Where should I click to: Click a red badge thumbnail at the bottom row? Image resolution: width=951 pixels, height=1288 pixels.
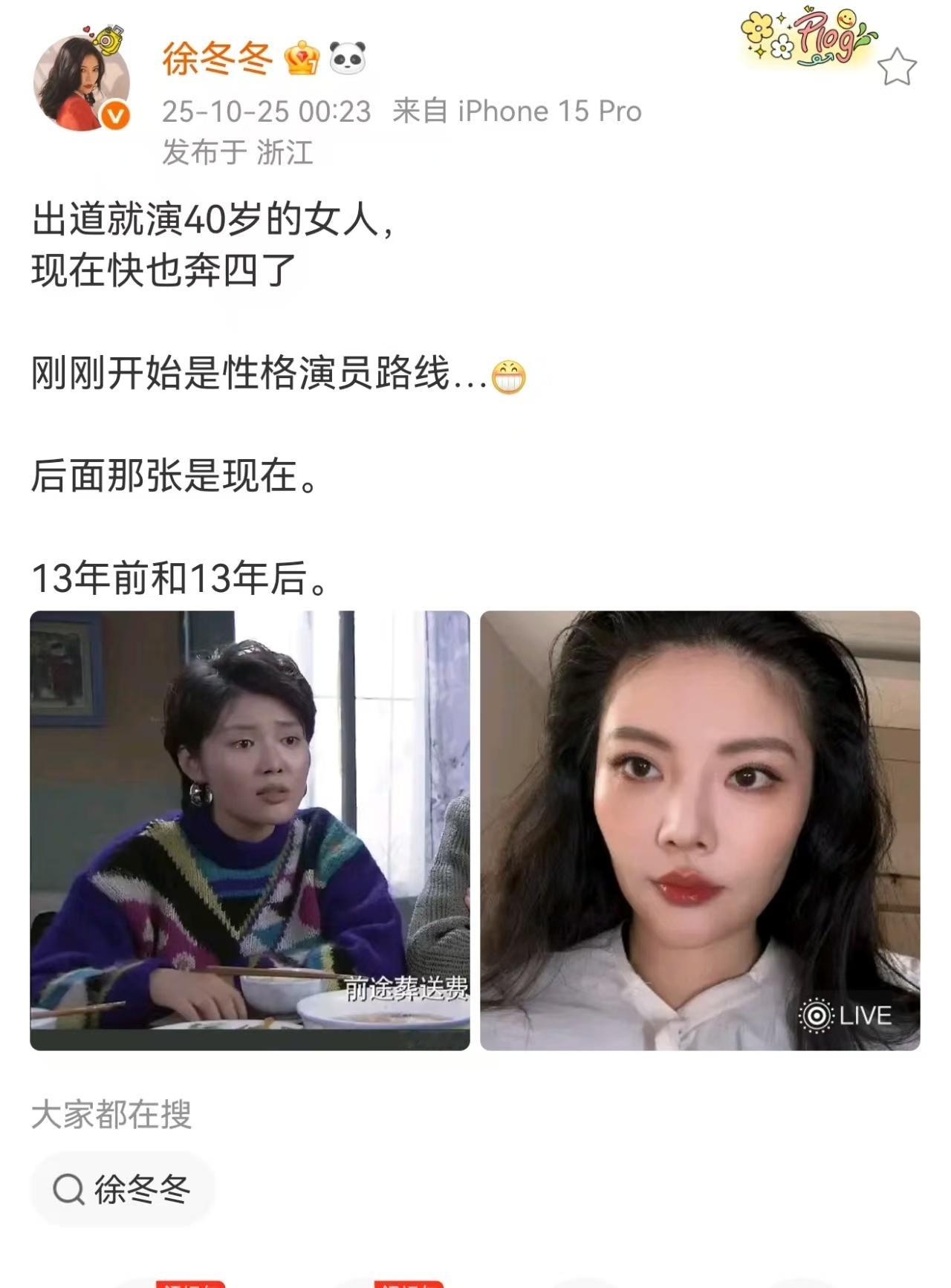coord(193,1284)
